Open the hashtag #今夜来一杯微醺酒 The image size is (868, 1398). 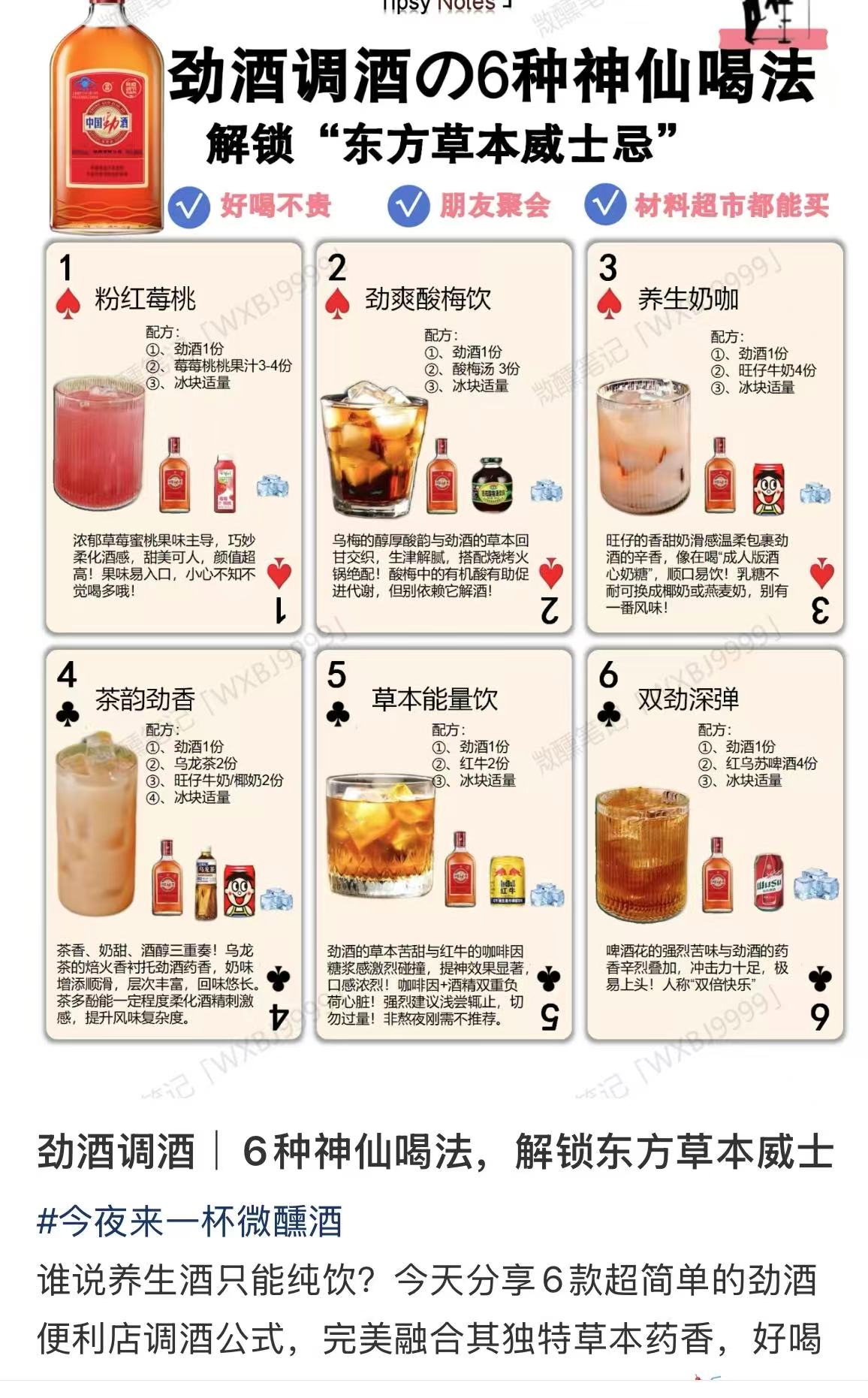(x=190, y=1221)
